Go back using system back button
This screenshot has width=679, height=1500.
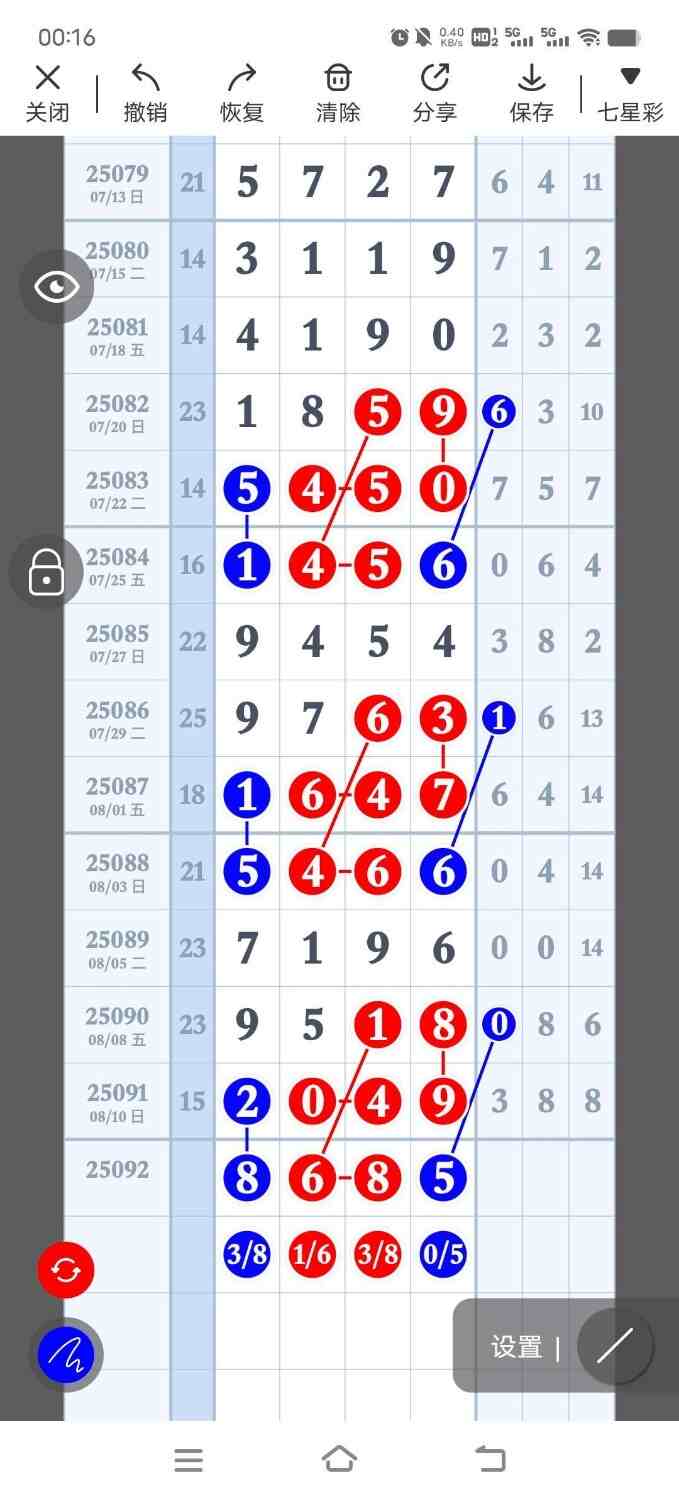pos(490,1460)
